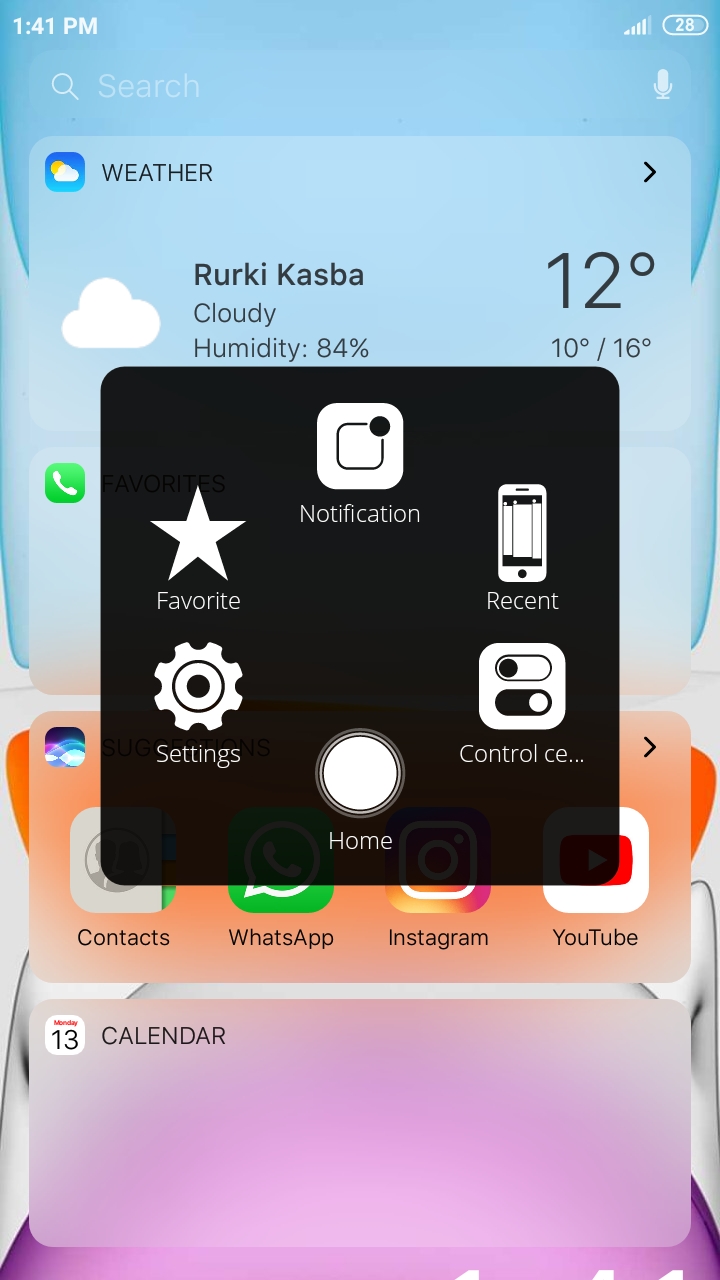Viewport: 720px width, 1280px height.
Task: Open Instagram from suggestions
Action: pos(438,900)
